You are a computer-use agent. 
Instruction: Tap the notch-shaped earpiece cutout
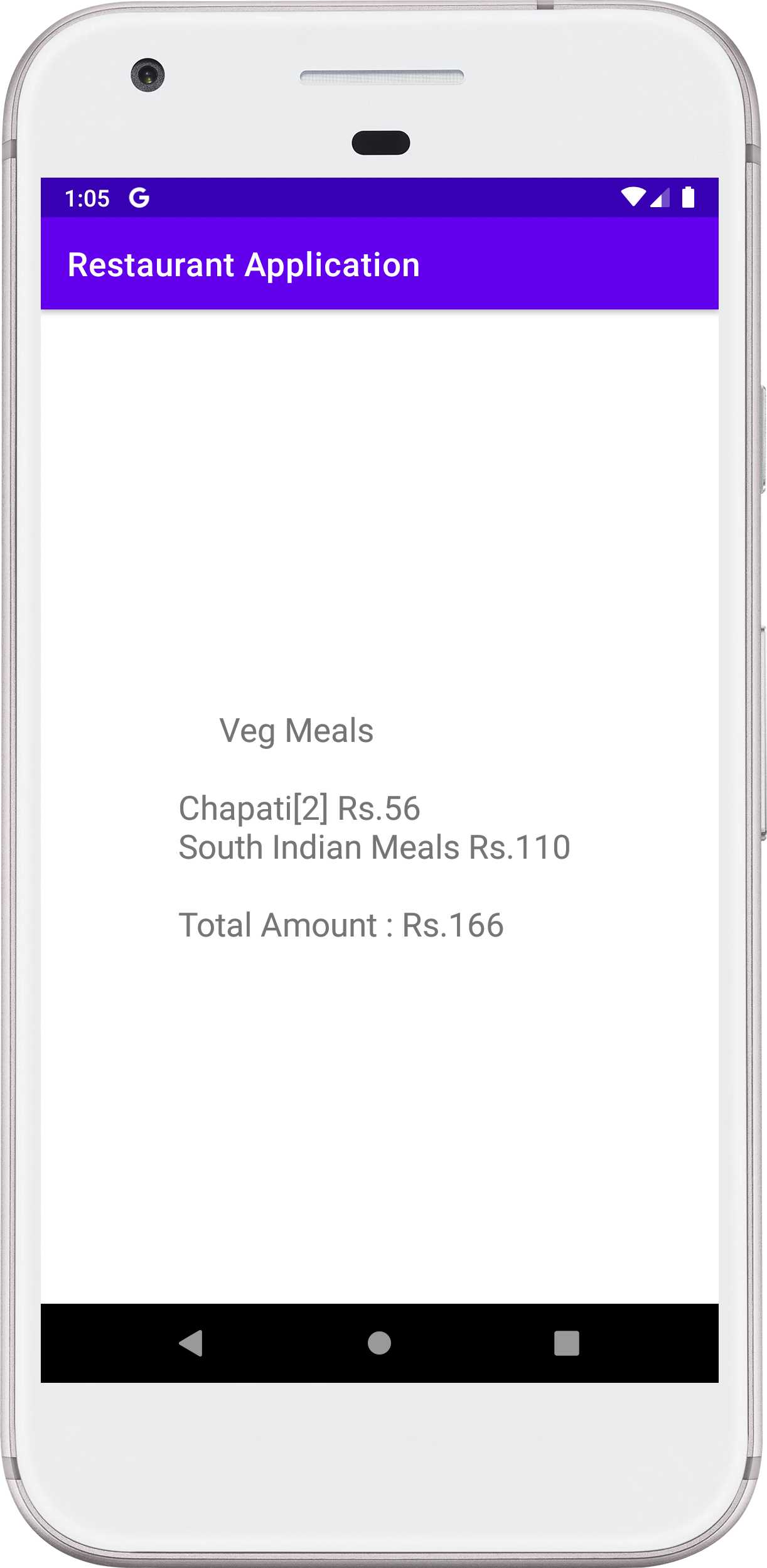[x=381, y=142]
